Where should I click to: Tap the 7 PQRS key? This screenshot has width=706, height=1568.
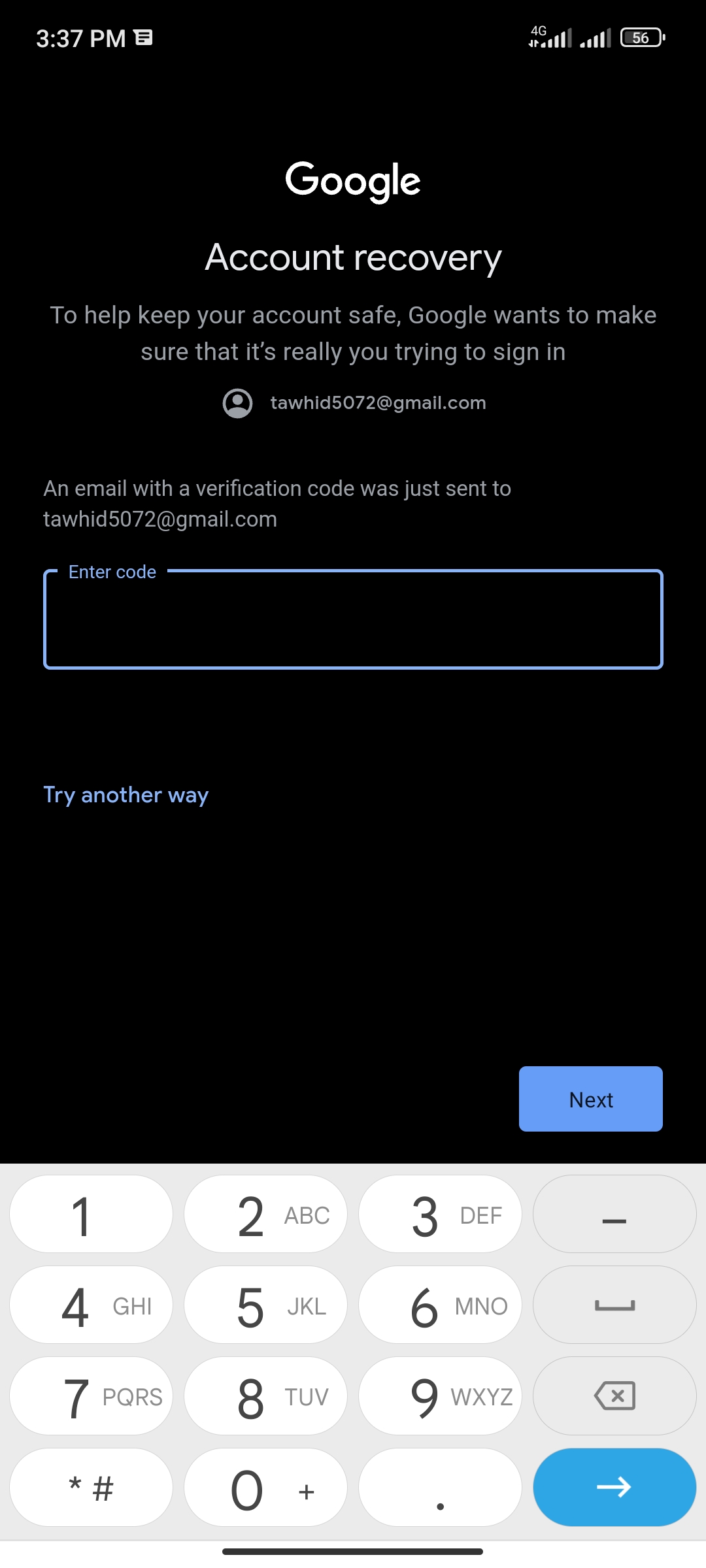click(91, 1396)
